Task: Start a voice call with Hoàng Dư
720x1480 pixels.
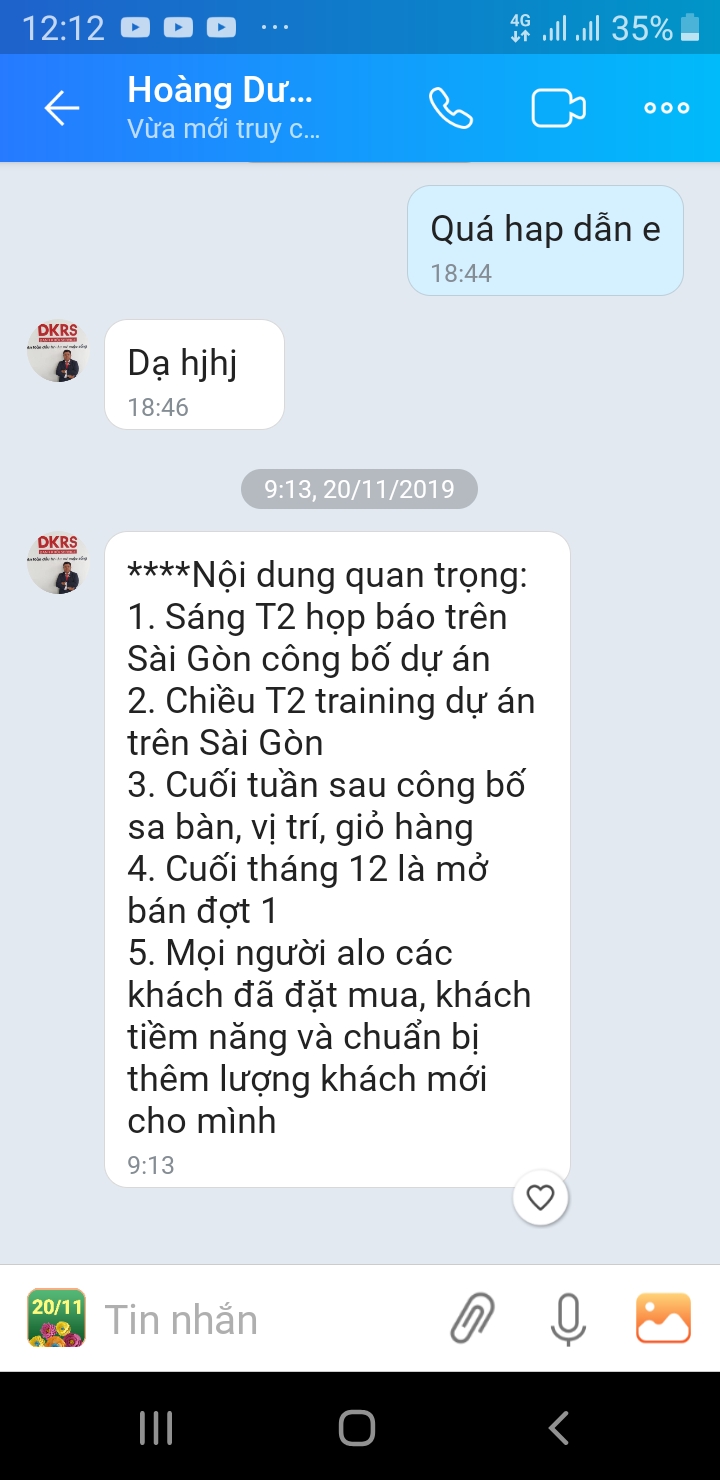Action: (450, 108)
